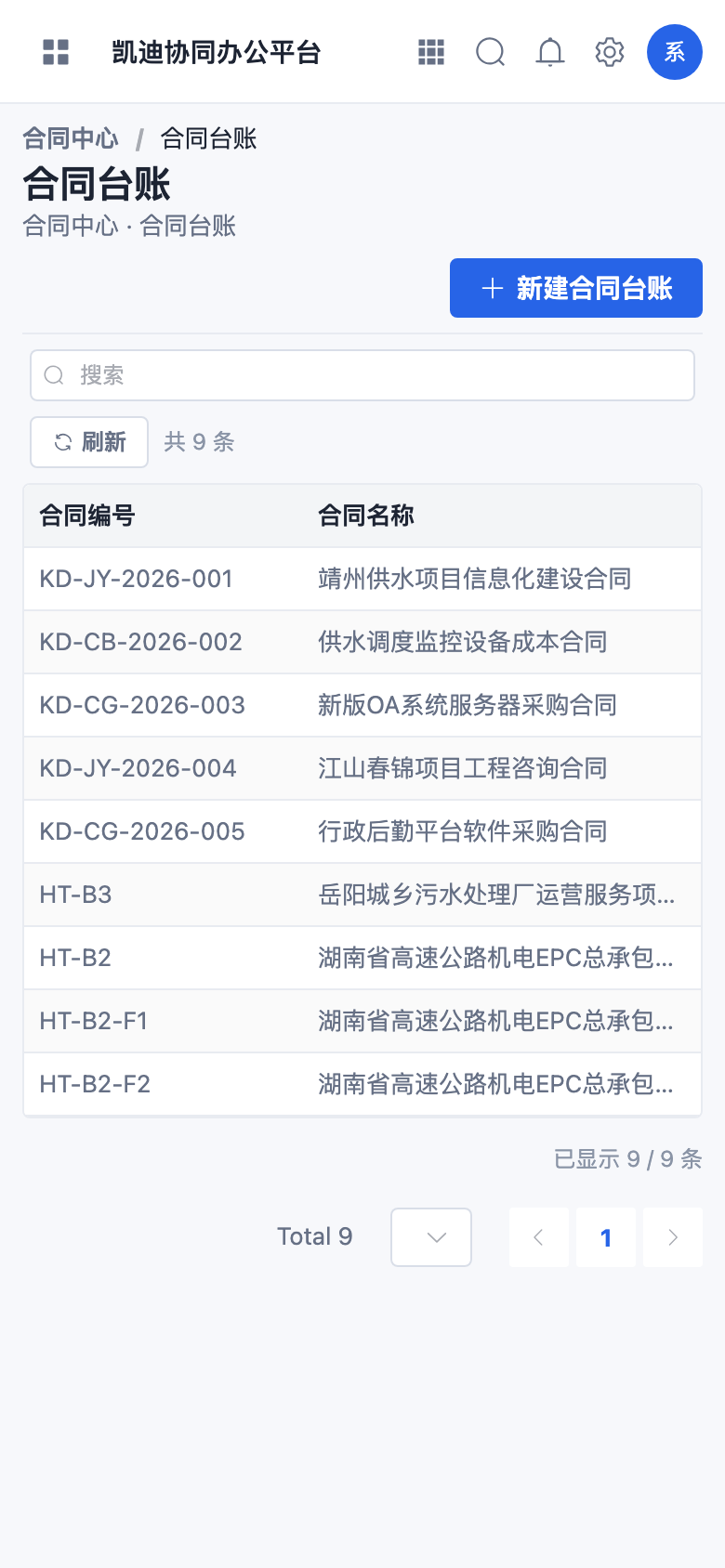This screenshot has width=725, height=1568.
Task: Open the notifications bell
Action: [550, 52]
